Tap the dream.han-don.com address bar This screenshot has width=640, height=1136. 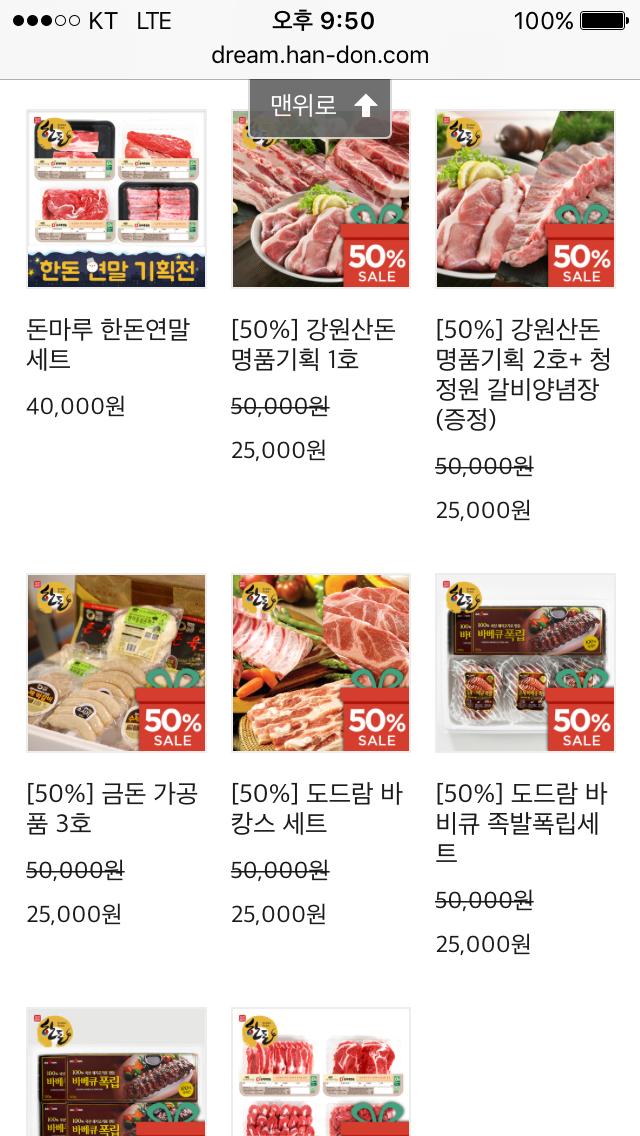(320, 55)
